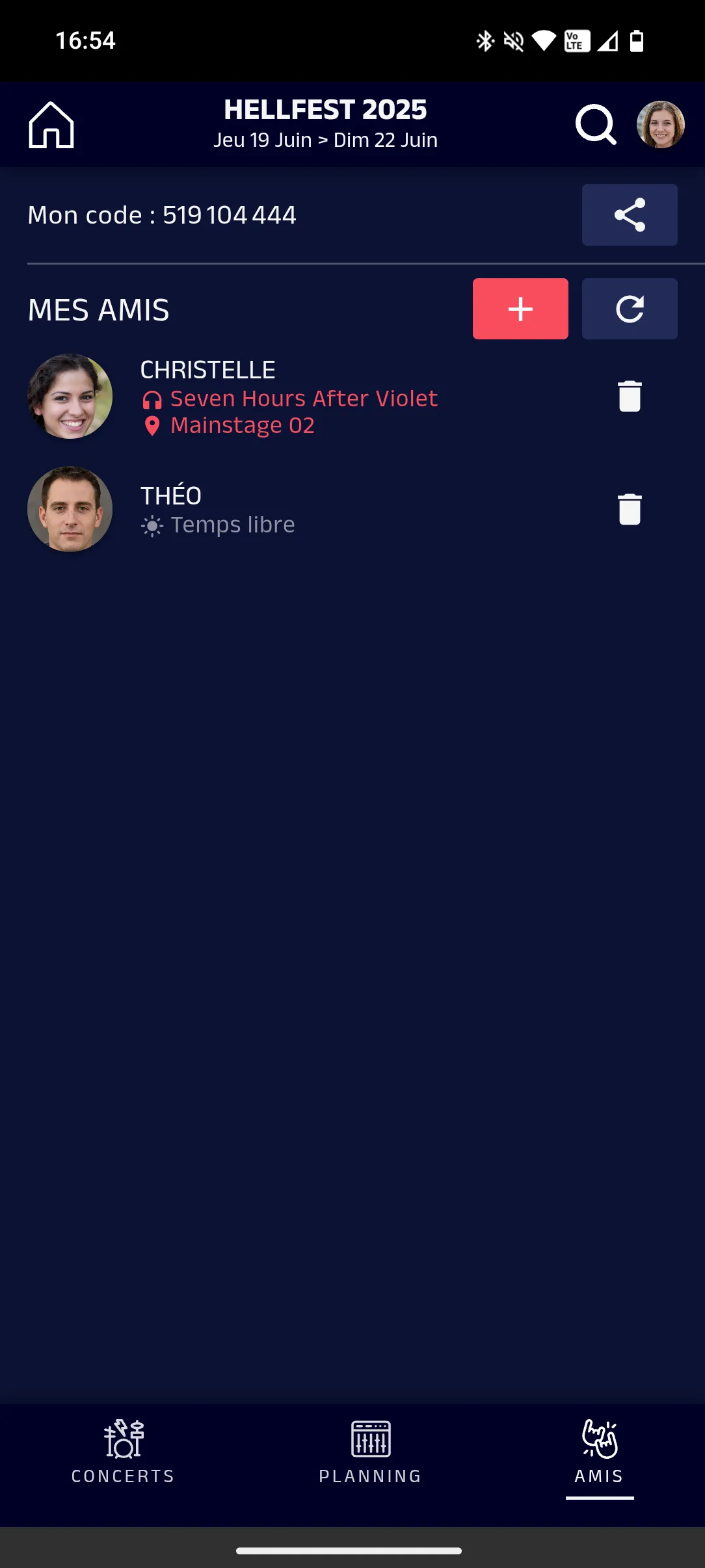705x1568 pixels.
Task: Open the profile avatar in header
Action: point(660,125)
